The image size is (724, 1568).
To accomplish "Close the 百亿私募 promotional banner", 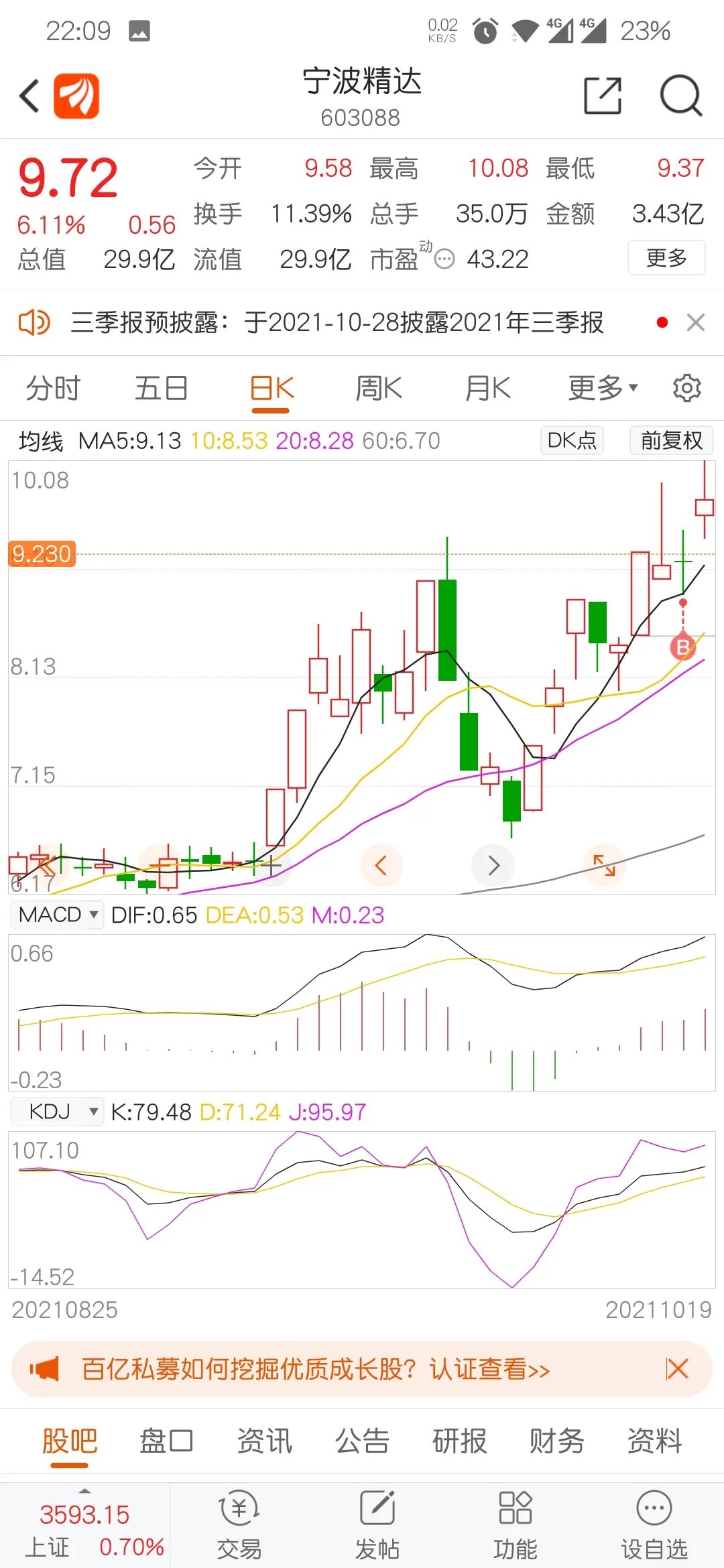I will 677,1369.
